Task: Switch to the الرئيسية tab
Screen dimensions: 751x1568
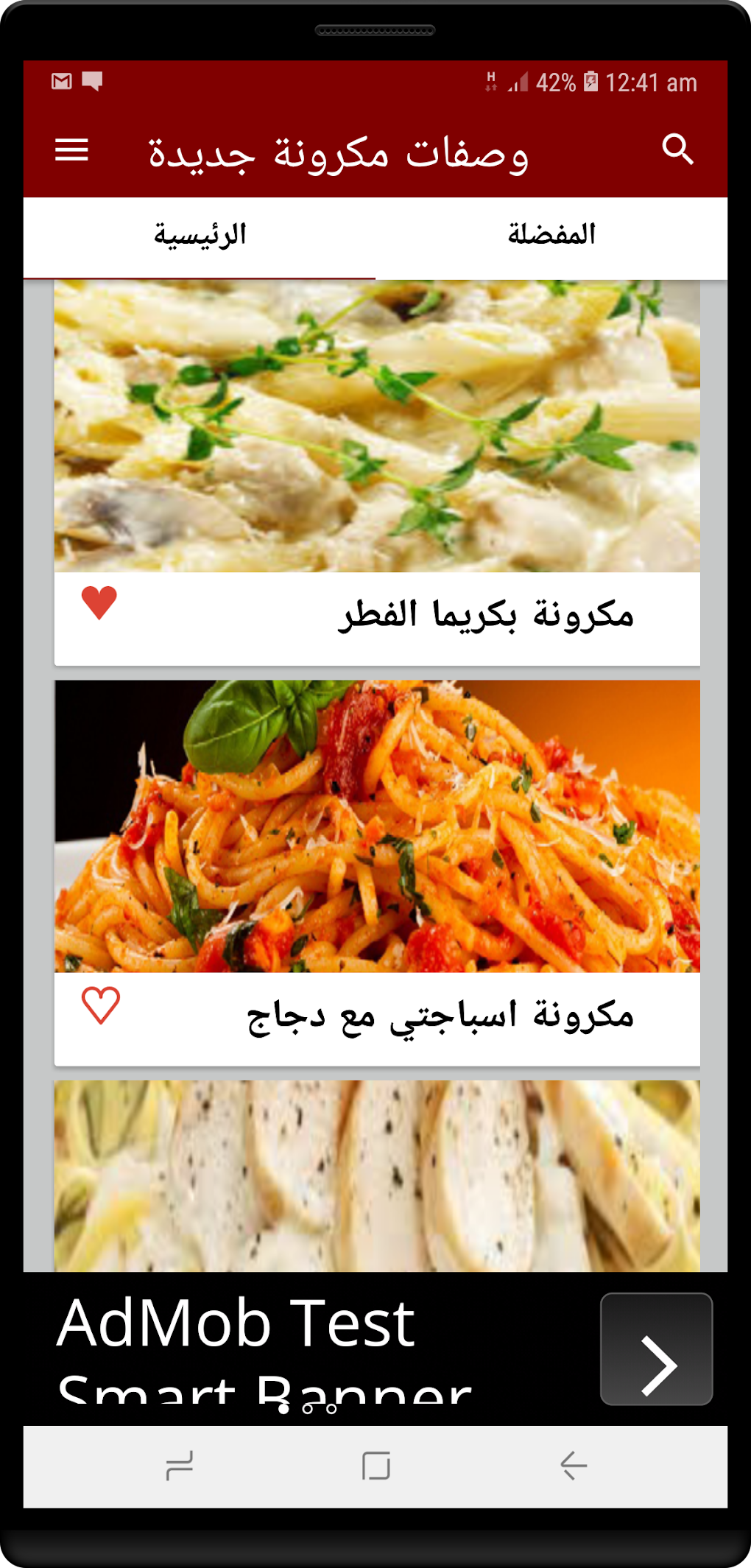Action: 200,236
